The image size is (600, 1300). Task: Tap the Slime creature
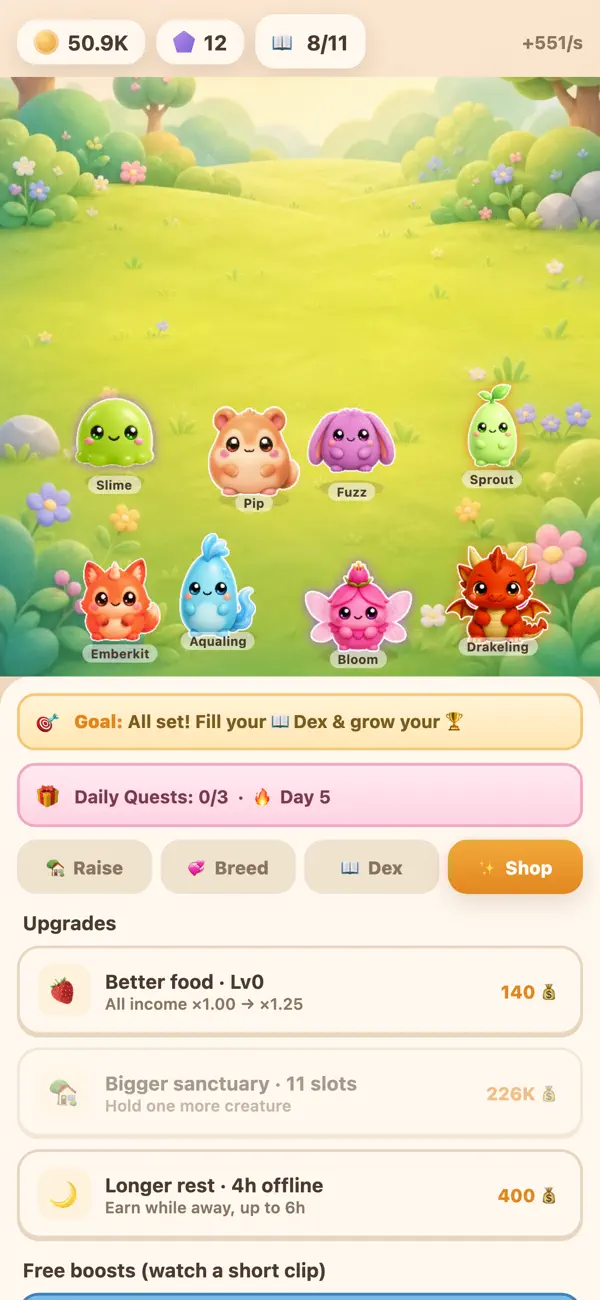point(114,436)
